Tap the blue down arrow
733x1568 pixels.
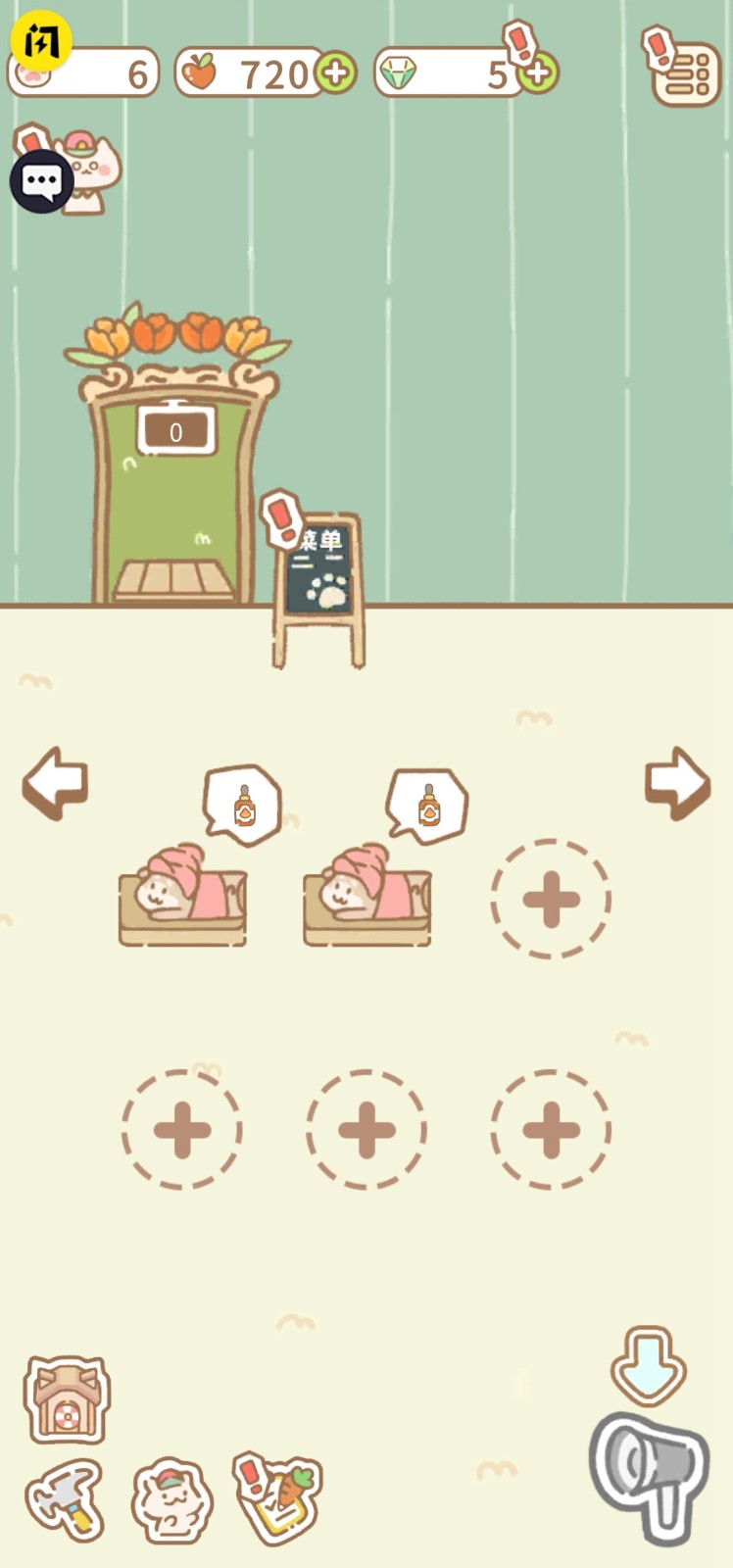(x=649, y=1364)
